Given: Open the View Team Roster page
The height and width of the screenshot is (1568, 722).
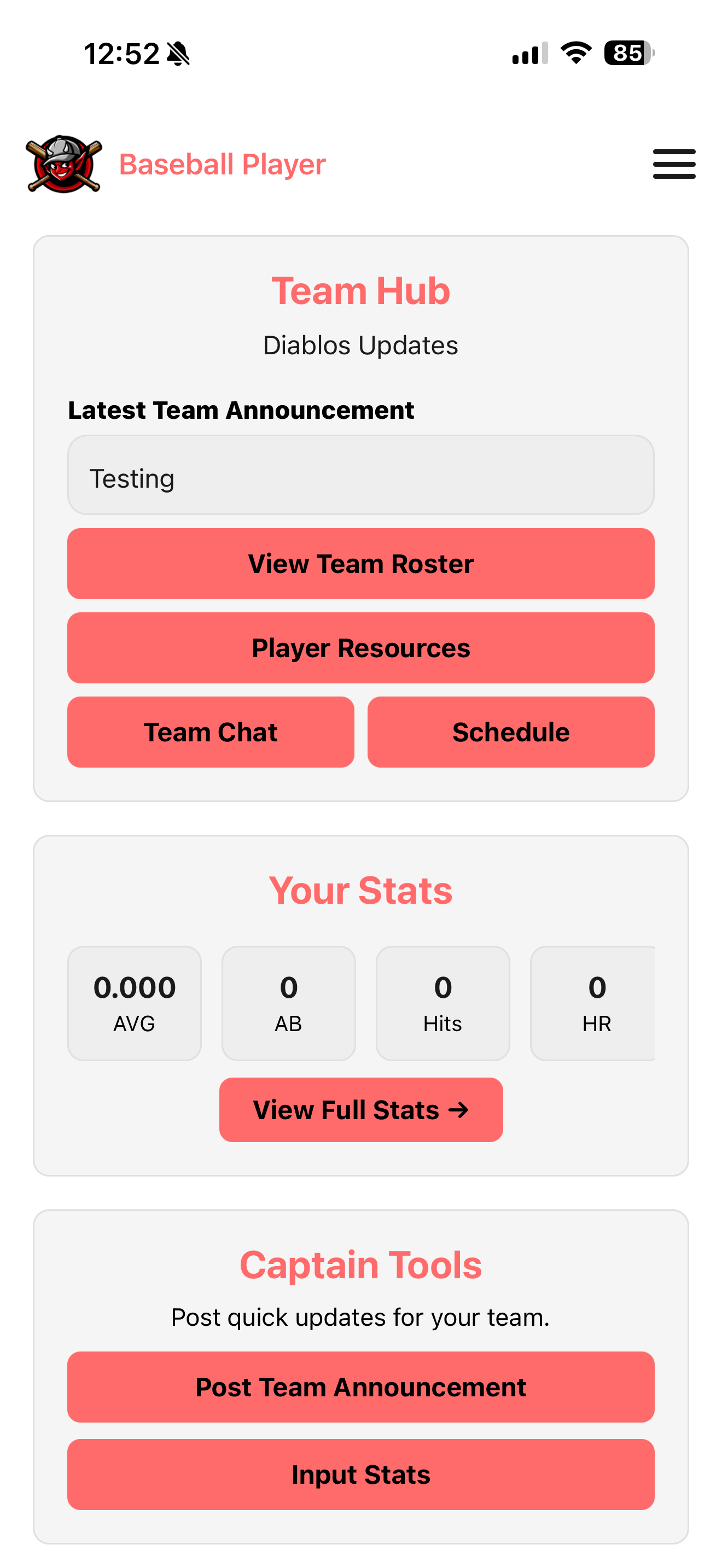Looking at the screenshot, I should click(x=361, y=563).
